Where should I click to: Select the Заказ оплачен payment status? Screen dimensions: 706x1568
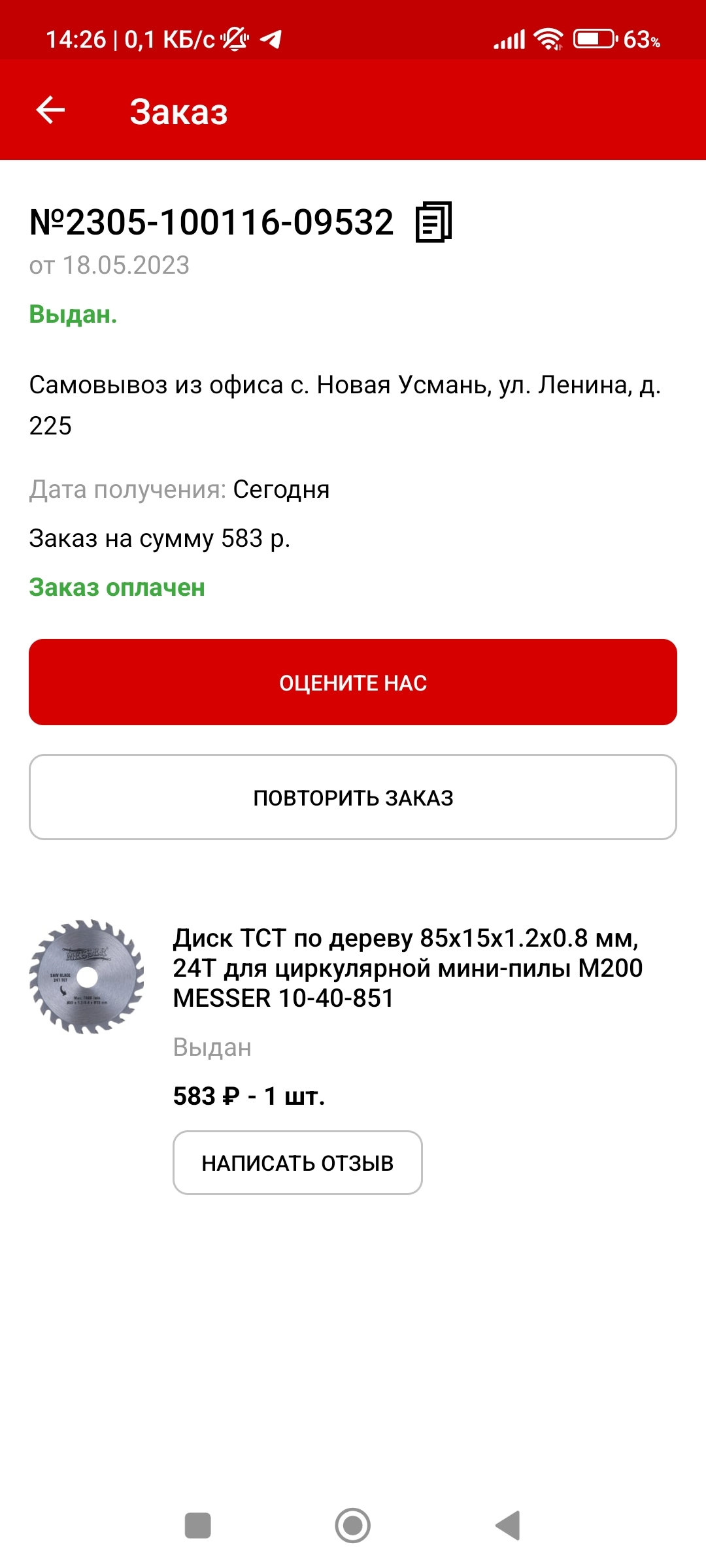tap(116, 587)
